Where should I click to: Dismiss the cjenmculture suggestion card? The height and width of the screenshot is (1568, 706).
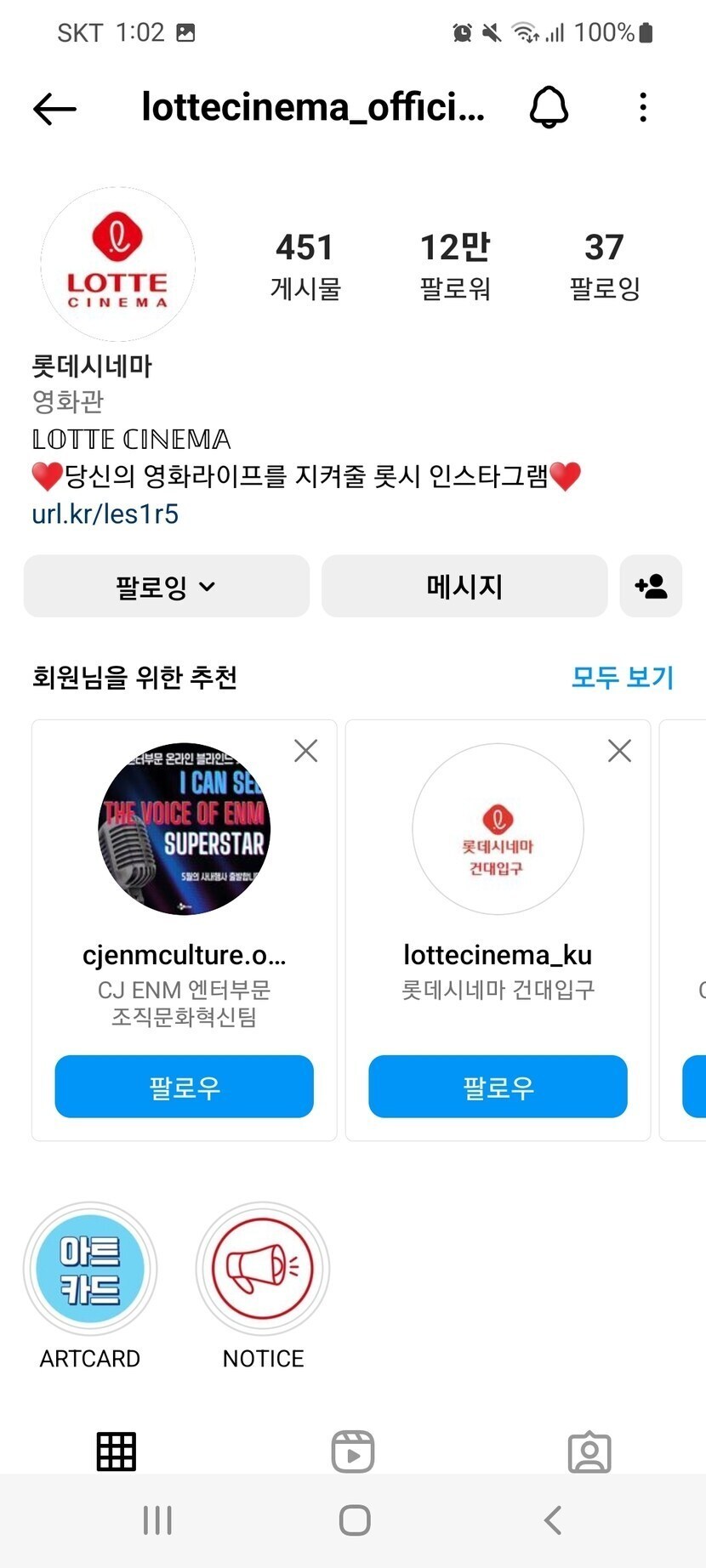tap(305, 751)
